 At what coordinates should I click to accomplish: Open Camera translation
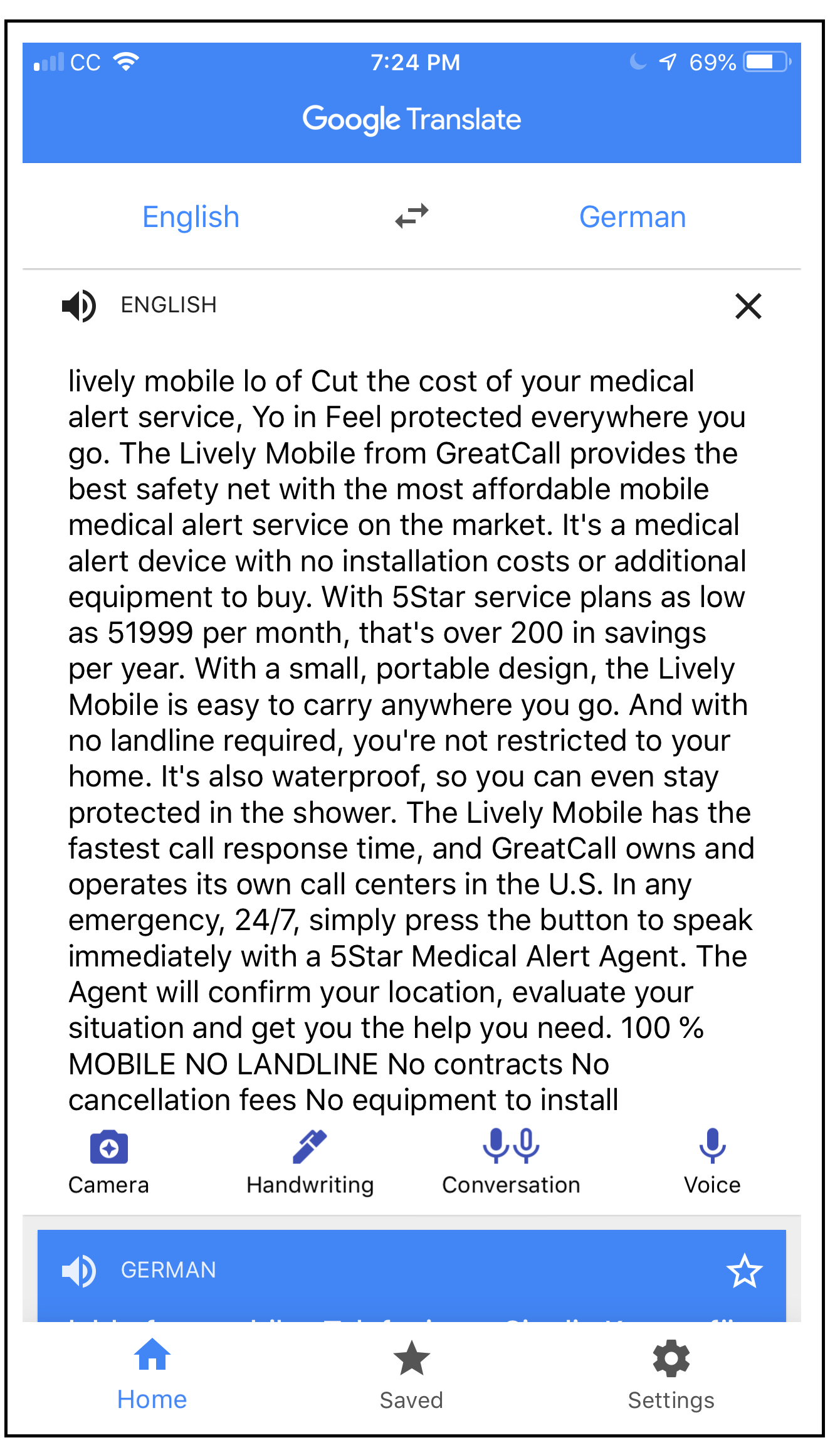tap(108, 1160)
